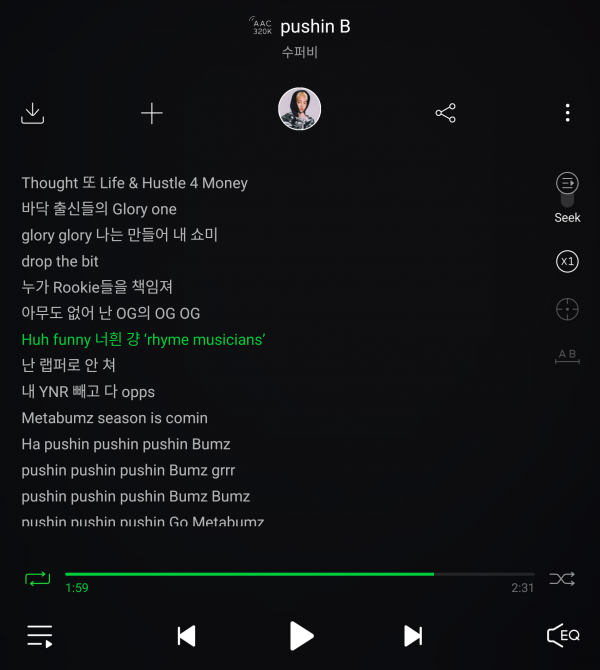Image resolution: width=600 pixels, height=670 pixels.
Task: Download the song pushin B
Action: pyautogui.click(x=33, y=113)
